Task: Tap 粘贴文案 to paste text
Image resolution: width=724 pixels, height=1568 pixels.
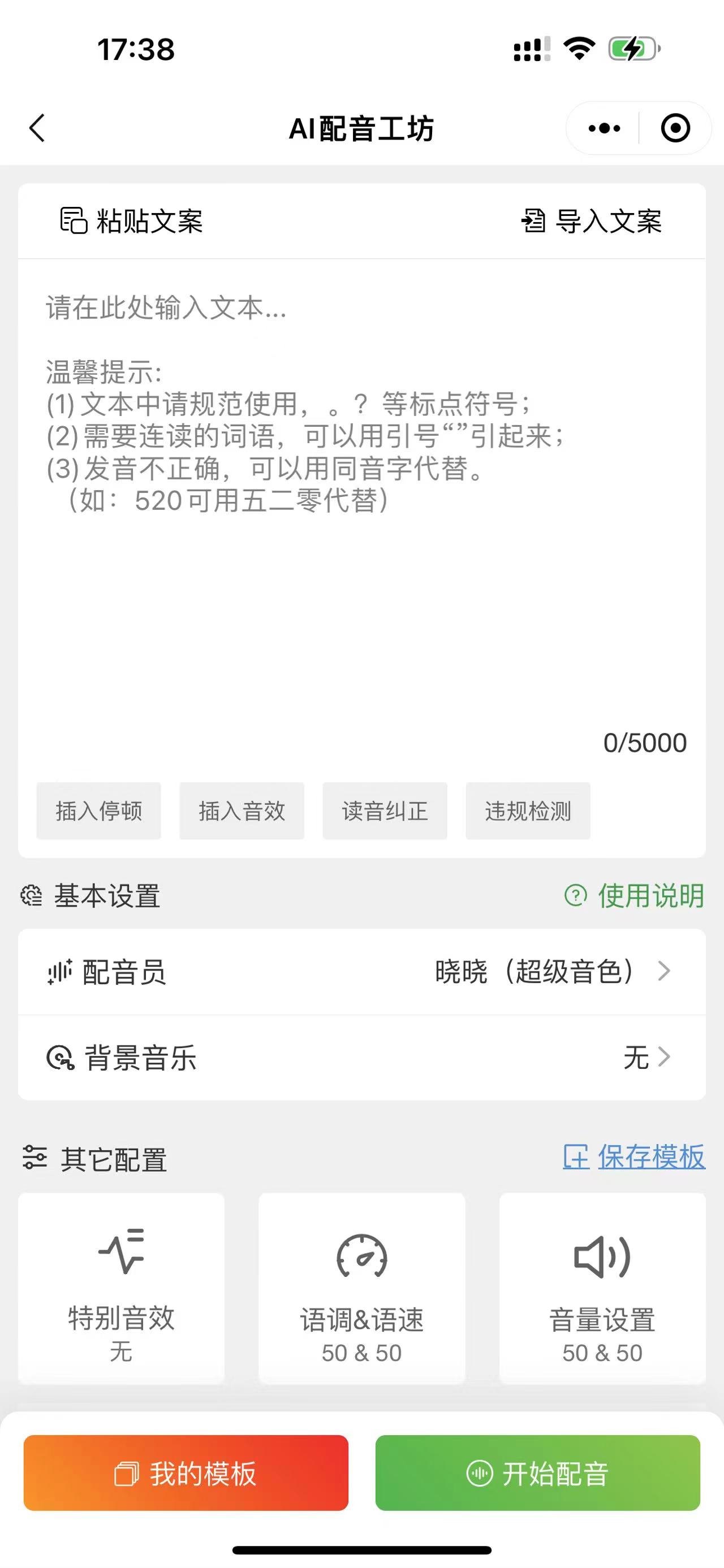Action: (132, 221)
